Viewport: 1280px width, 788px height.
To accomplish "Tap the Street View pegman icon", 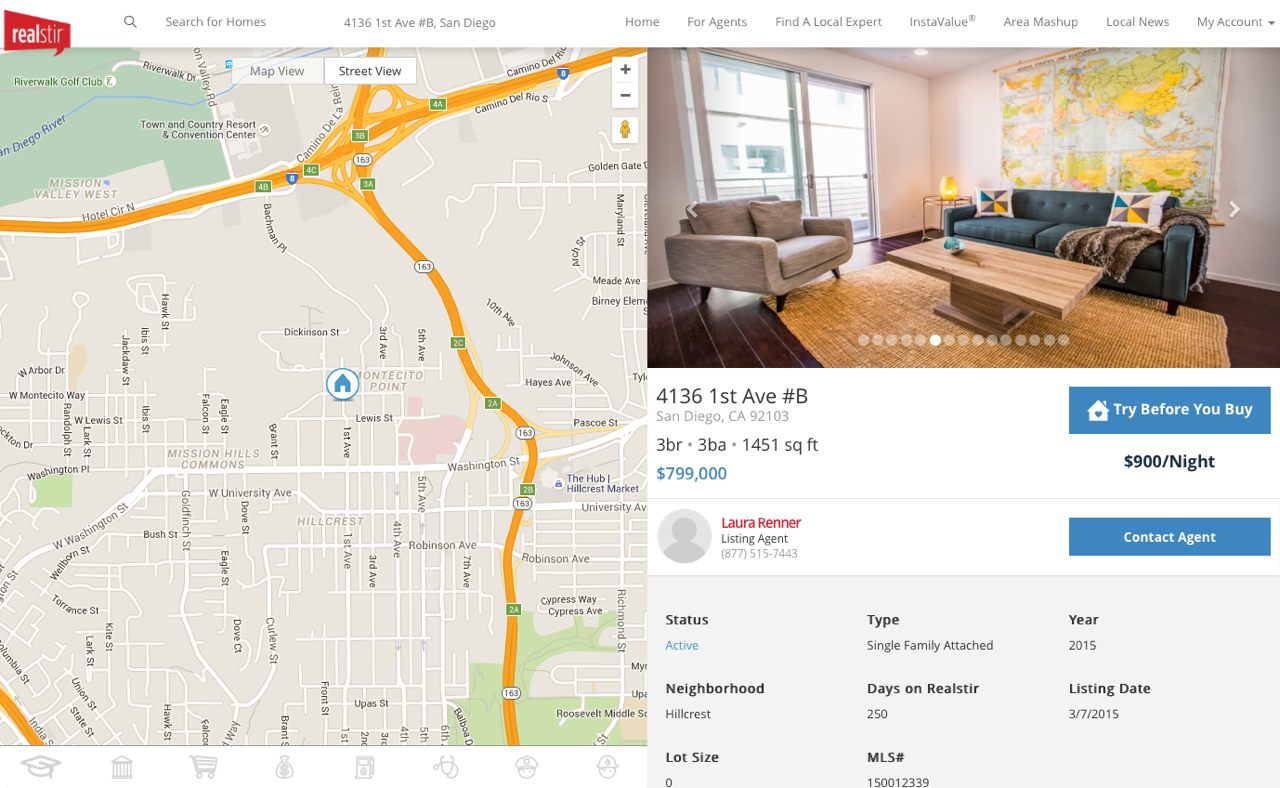I will coord(625,130).
